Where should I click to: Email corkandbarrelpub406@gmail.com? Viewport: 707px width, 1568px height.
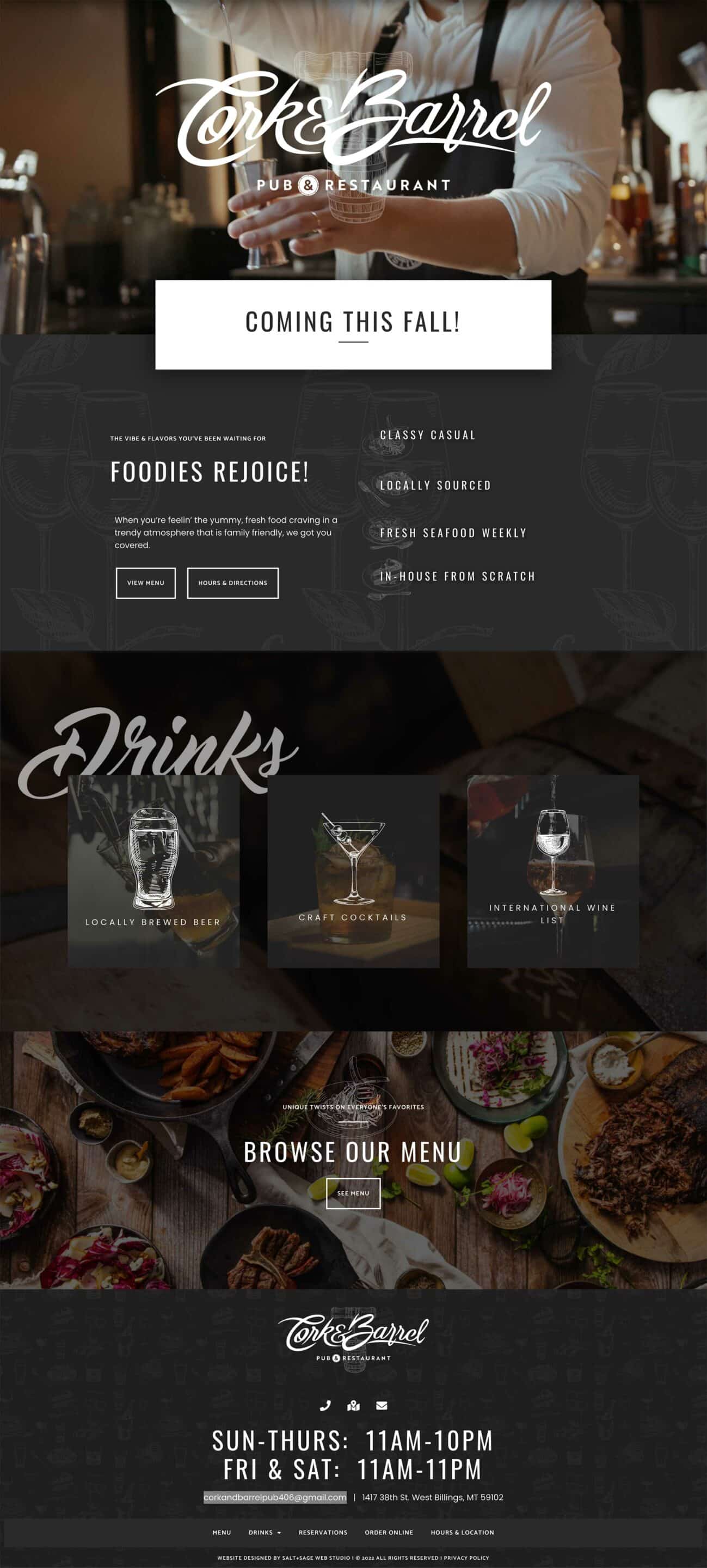274,1497
